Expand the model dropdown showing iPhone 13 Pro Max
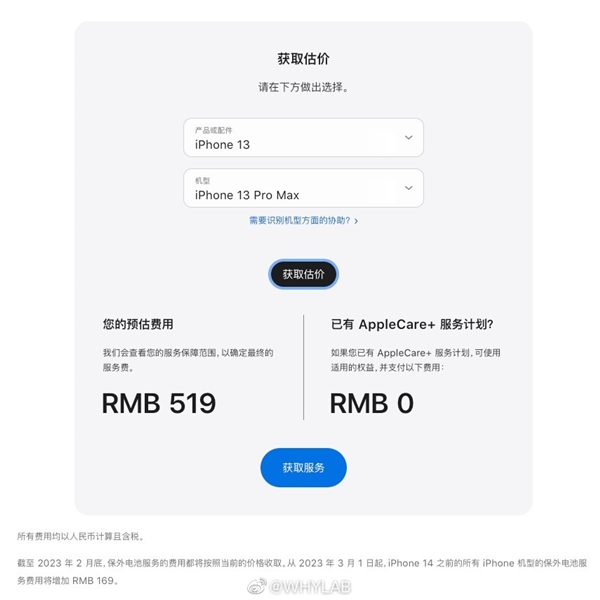 (x=303, y=188)
